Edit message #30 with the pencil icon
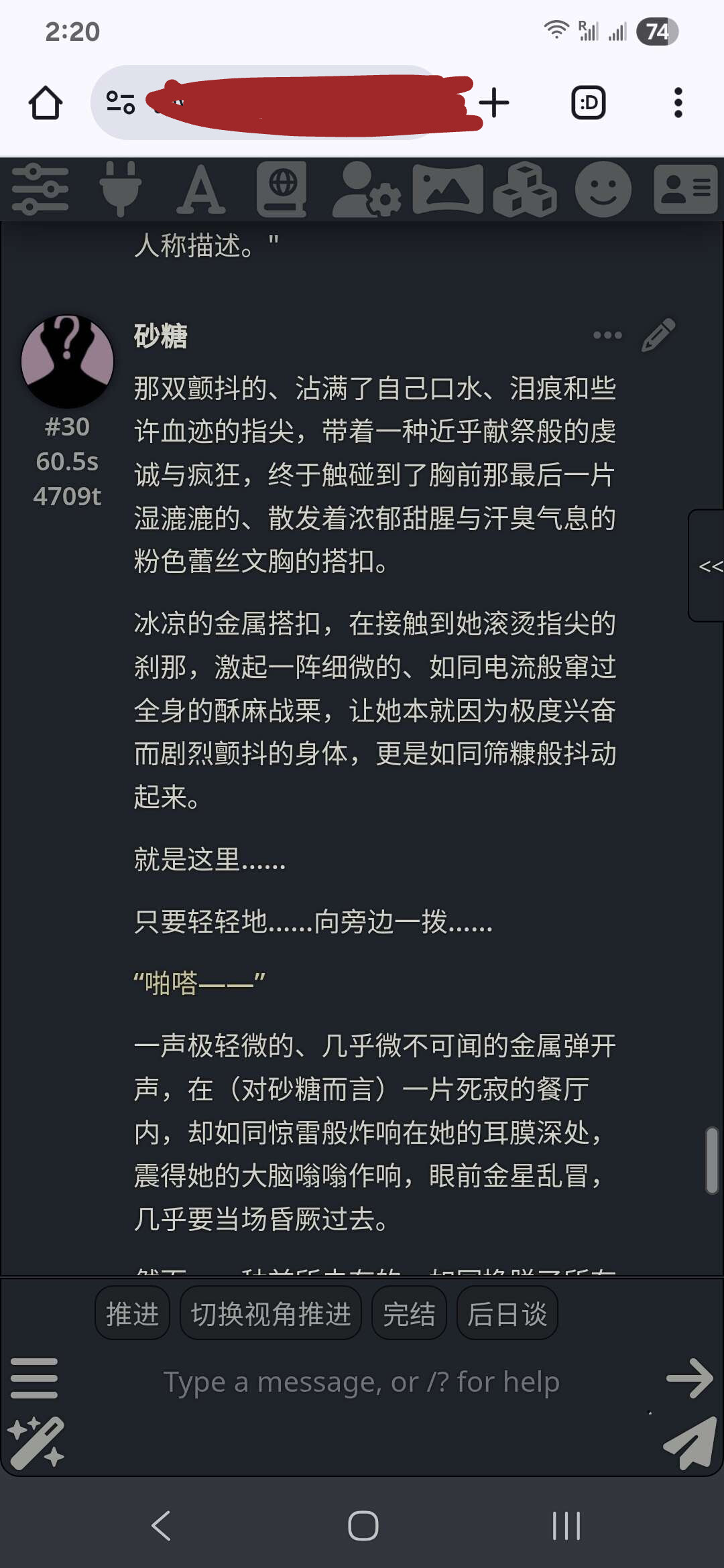Image resolution: width=724 pixels, height=1568 pixels. [658, 335]
